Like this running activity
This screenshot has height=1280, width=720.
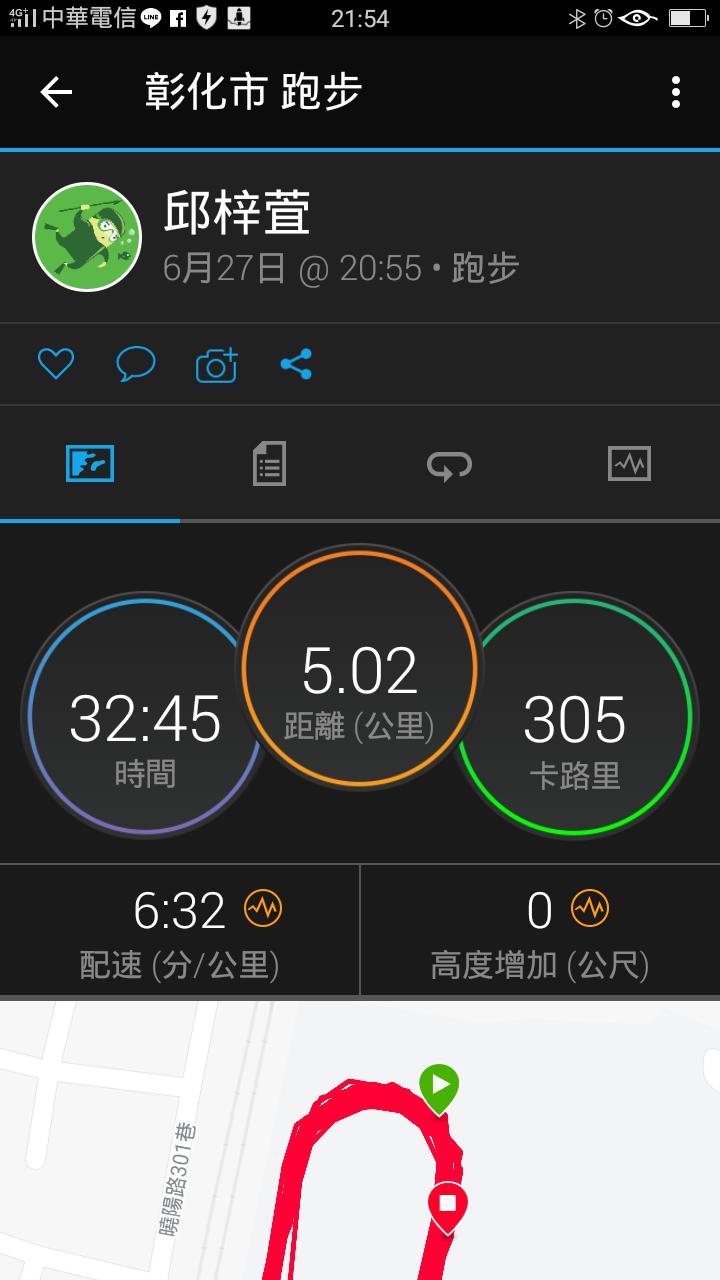coord(56,364)
